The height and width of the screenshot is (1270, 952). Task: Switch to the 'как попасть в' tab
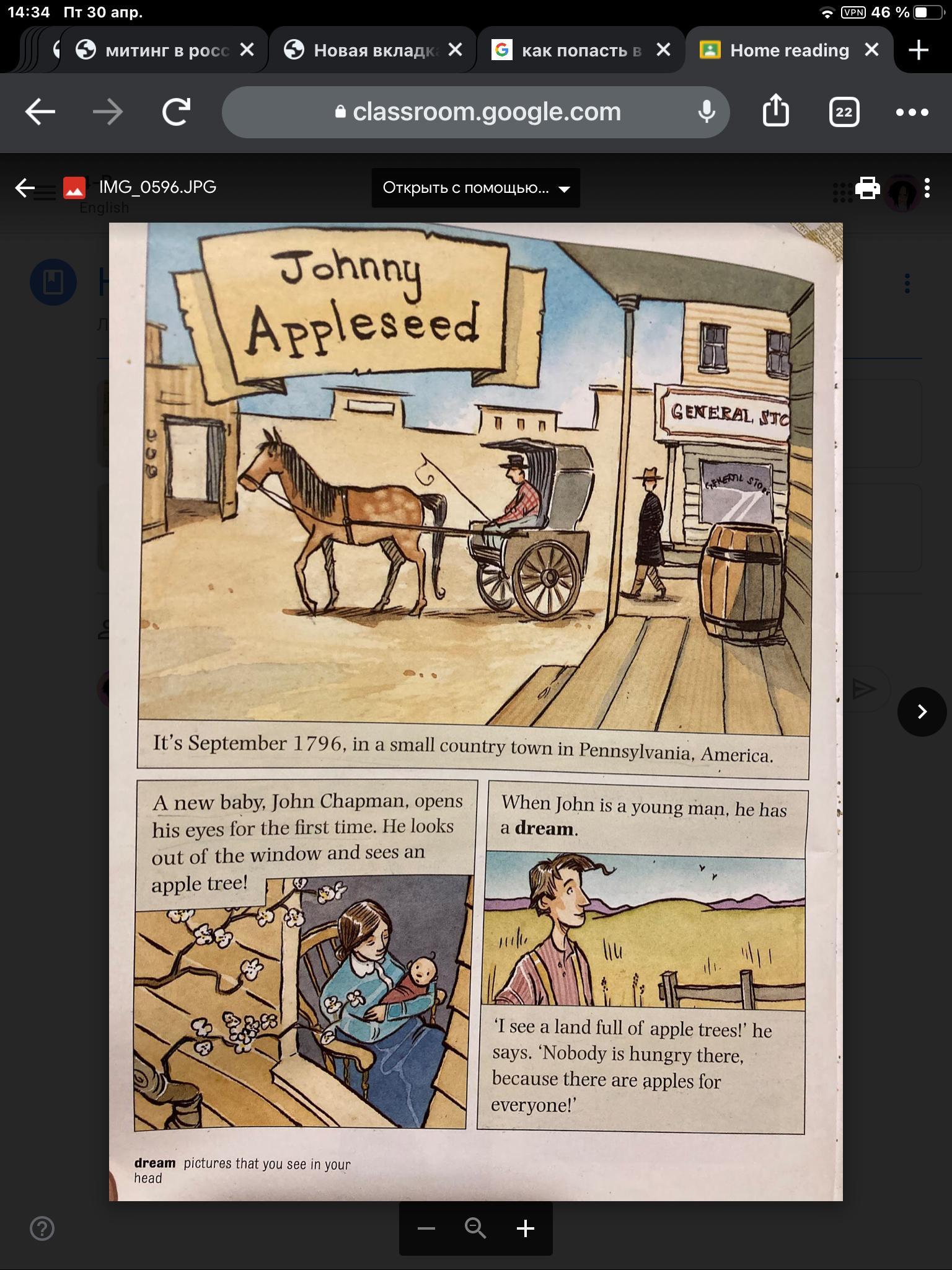(581, 50)
